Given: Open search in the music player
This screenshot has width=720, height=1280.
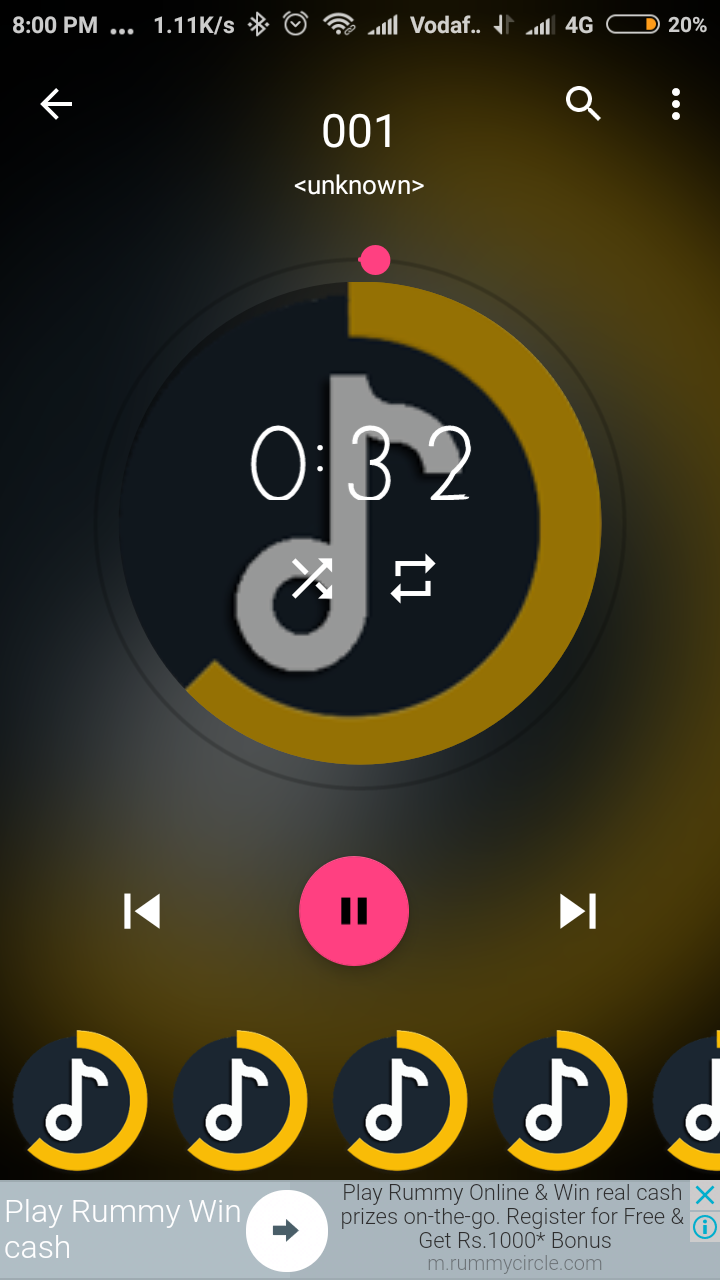Looking at the screenshot, I should coord(584,104).
